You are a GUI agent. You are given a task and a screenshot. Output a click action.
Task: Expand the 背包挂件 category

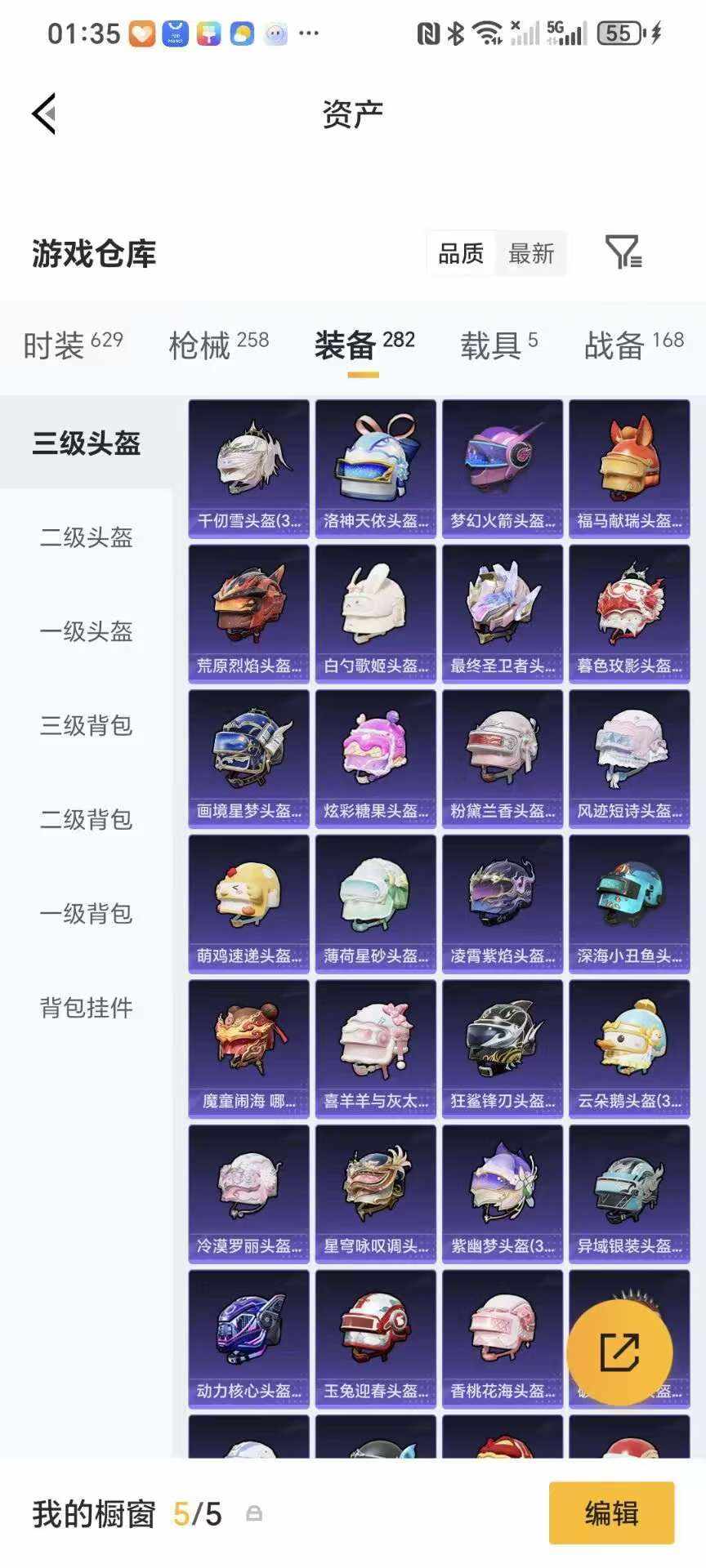point(84,1009)
